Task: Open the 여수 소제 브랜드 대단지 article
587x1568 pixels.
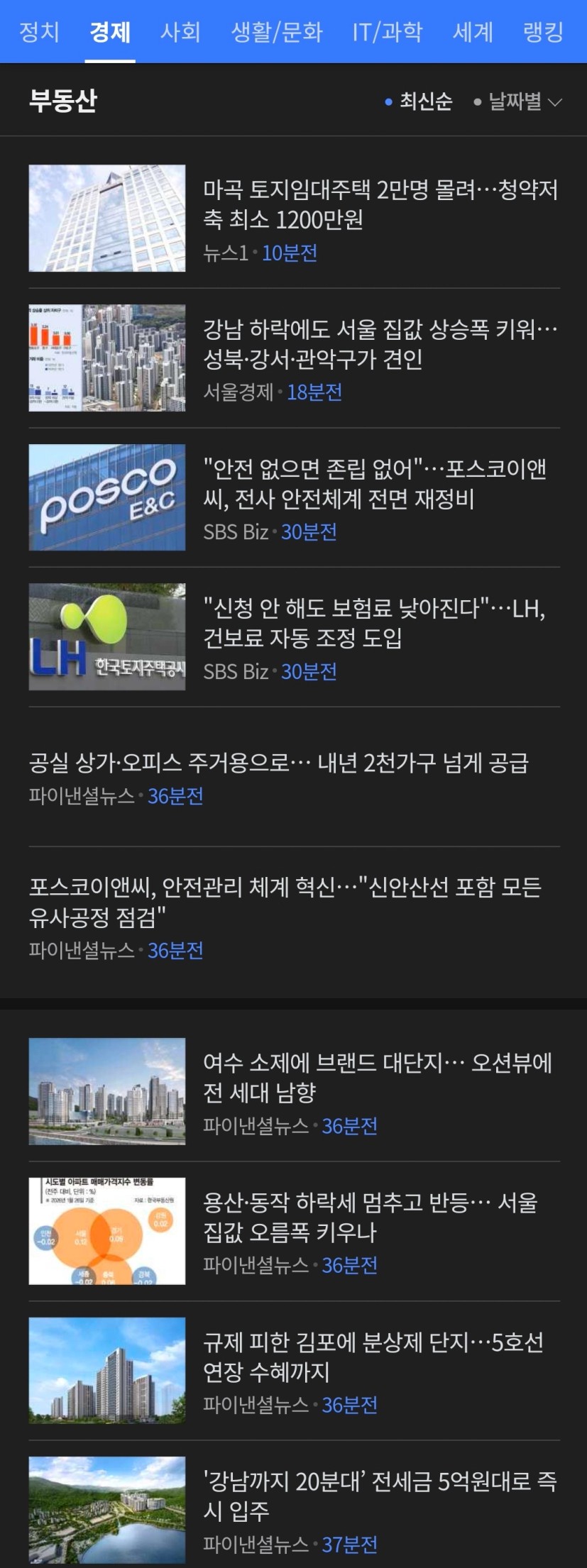Action: [377, 1077]
